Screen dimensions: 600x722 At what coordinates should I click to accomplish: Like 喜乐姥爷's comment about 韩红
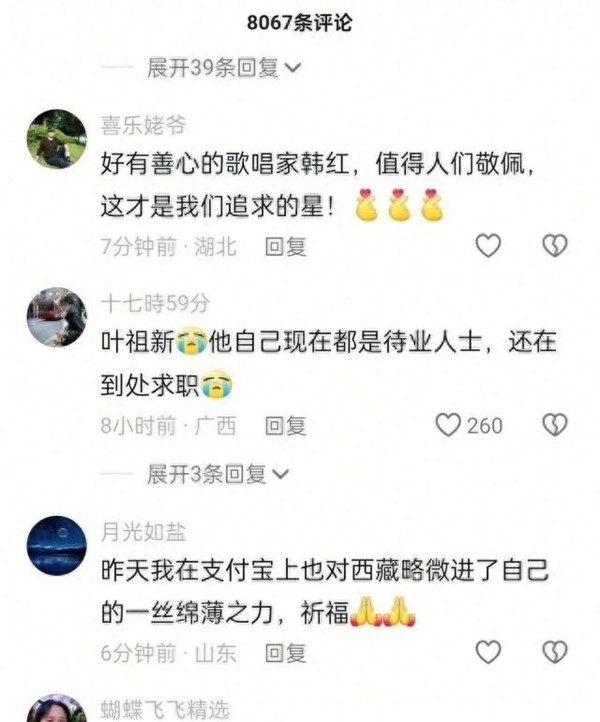pyautogui.click(x=487, y=245)
